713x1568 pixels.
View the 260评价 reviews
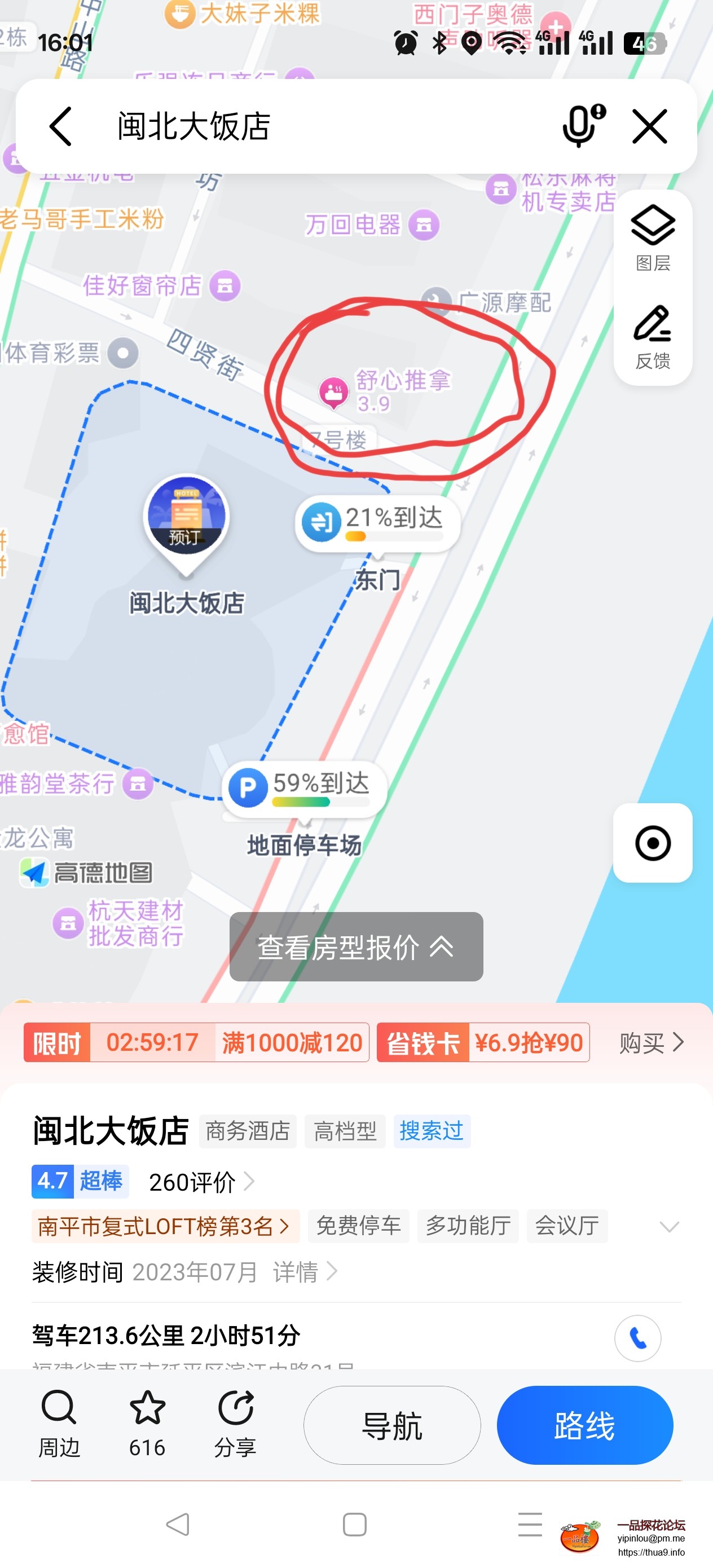201,1182
